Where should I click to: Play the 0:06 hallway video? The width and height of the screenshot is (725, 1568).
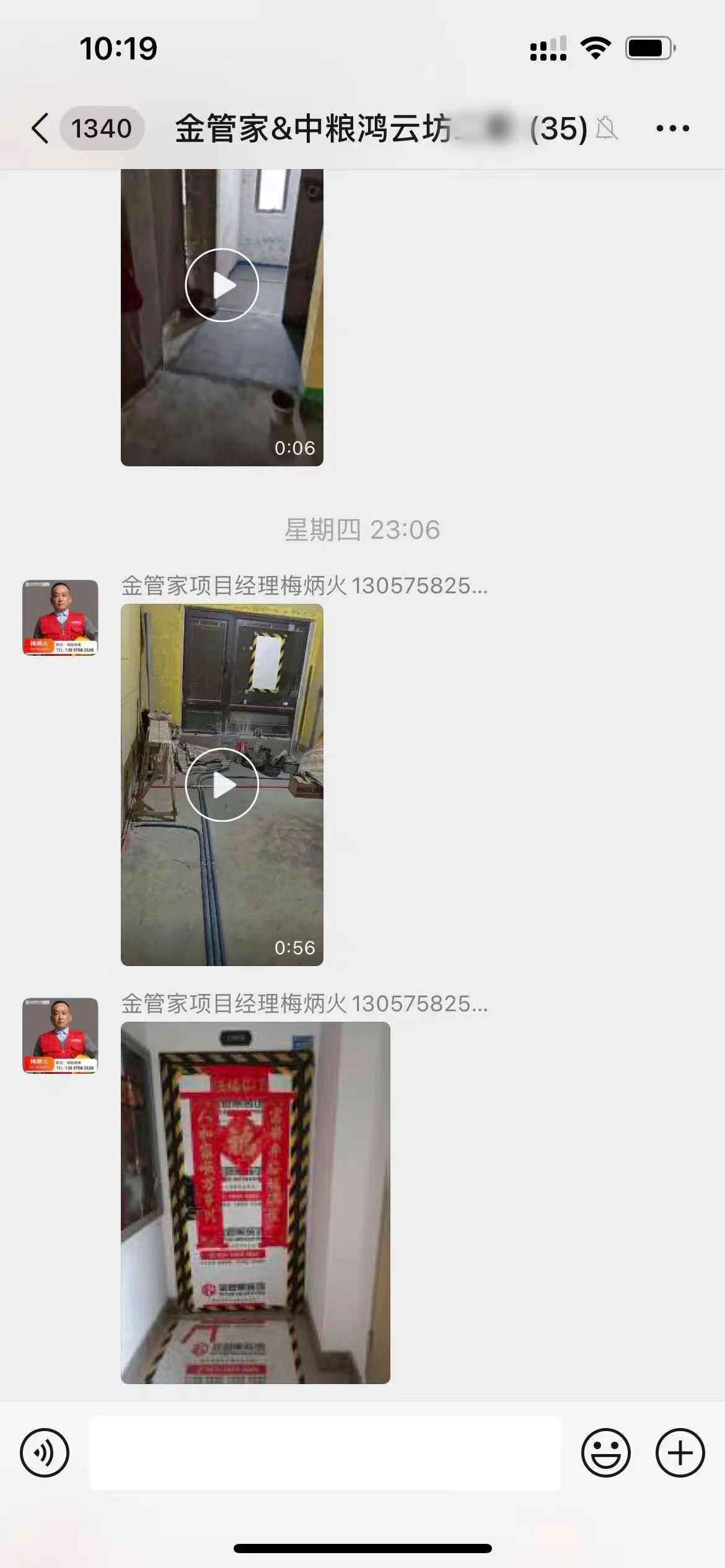pos(223,285)
